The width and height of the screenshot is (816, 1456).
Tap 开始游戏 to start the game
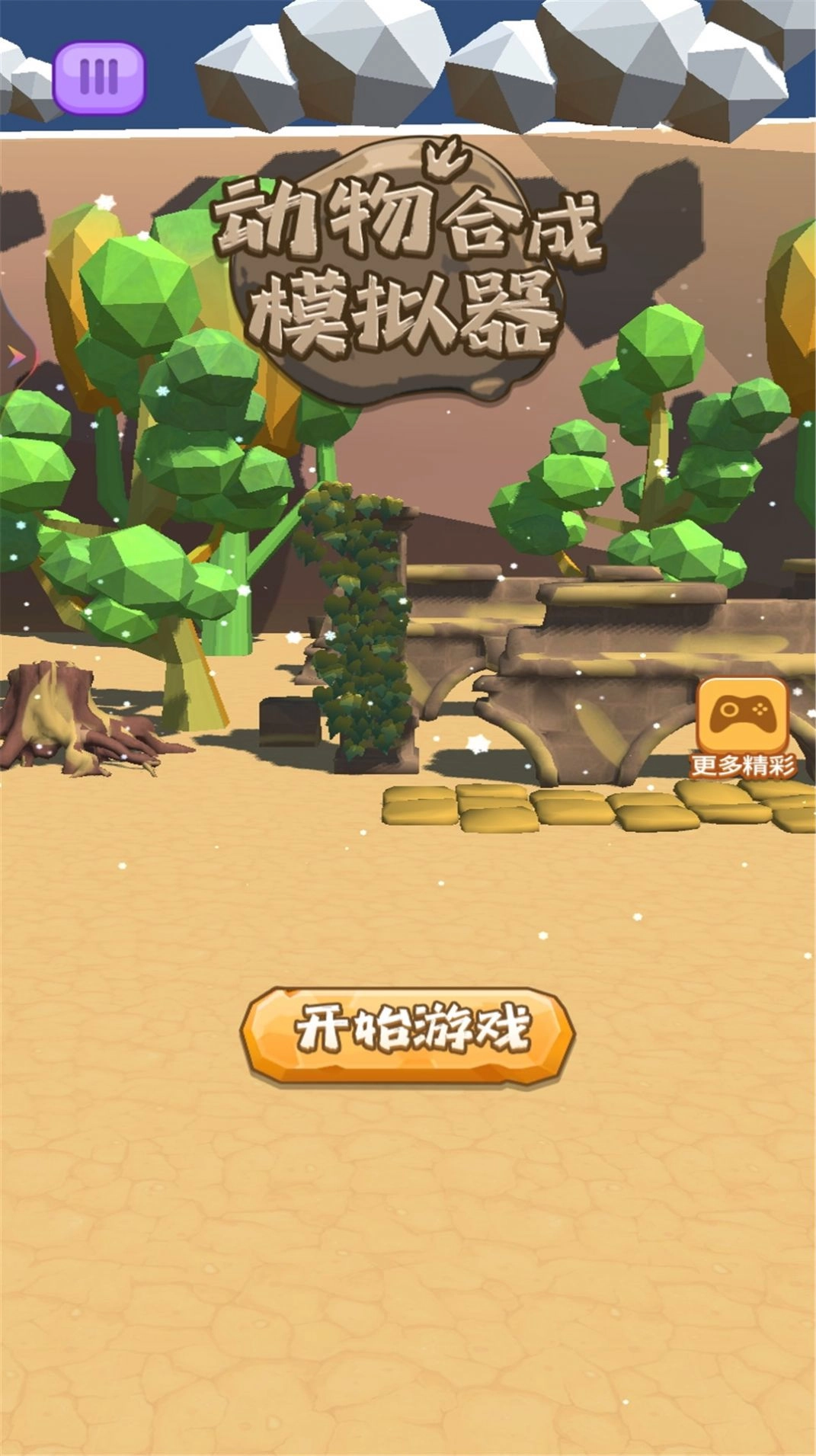coord(408,1034)
